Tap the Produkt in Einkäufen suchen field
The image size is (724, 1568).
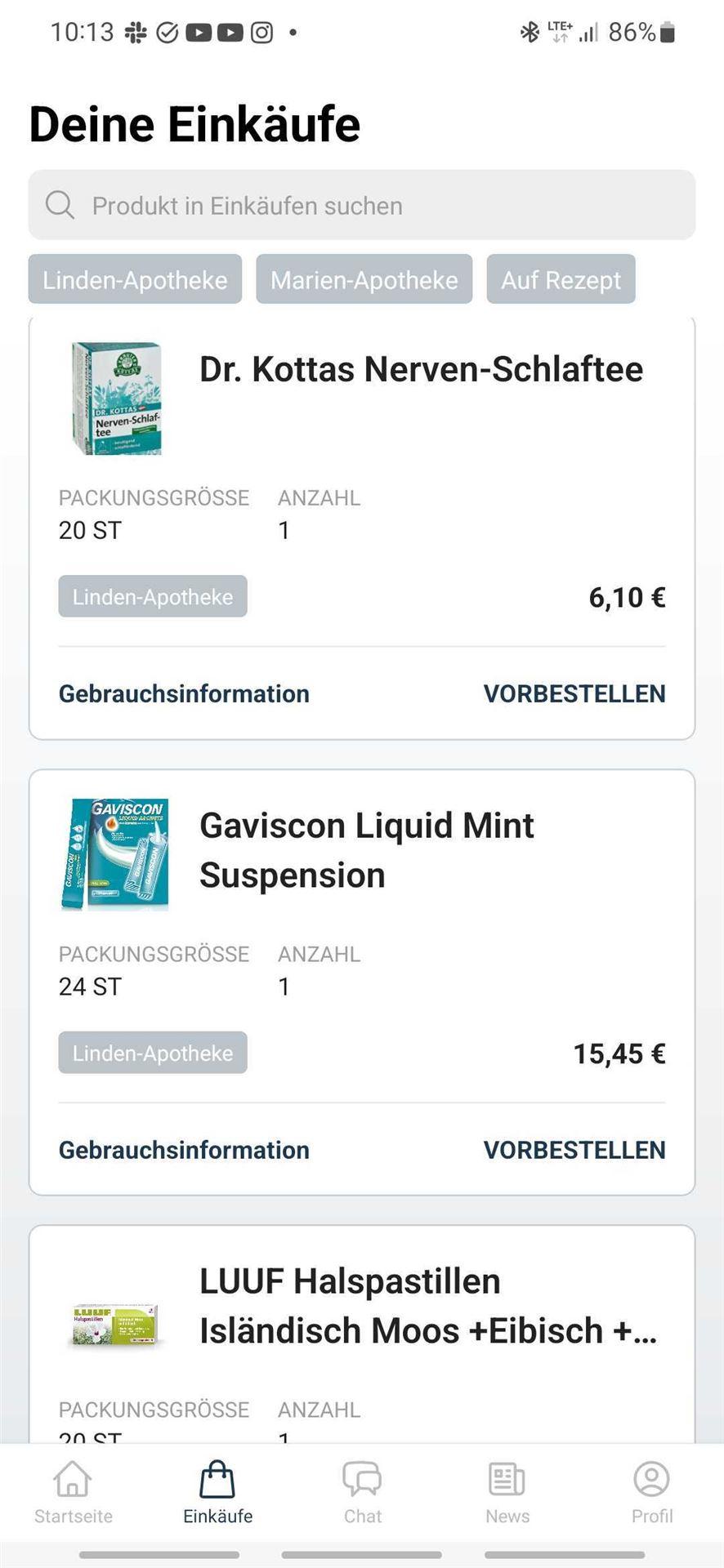pyautogui.click(x=362, y=205)
